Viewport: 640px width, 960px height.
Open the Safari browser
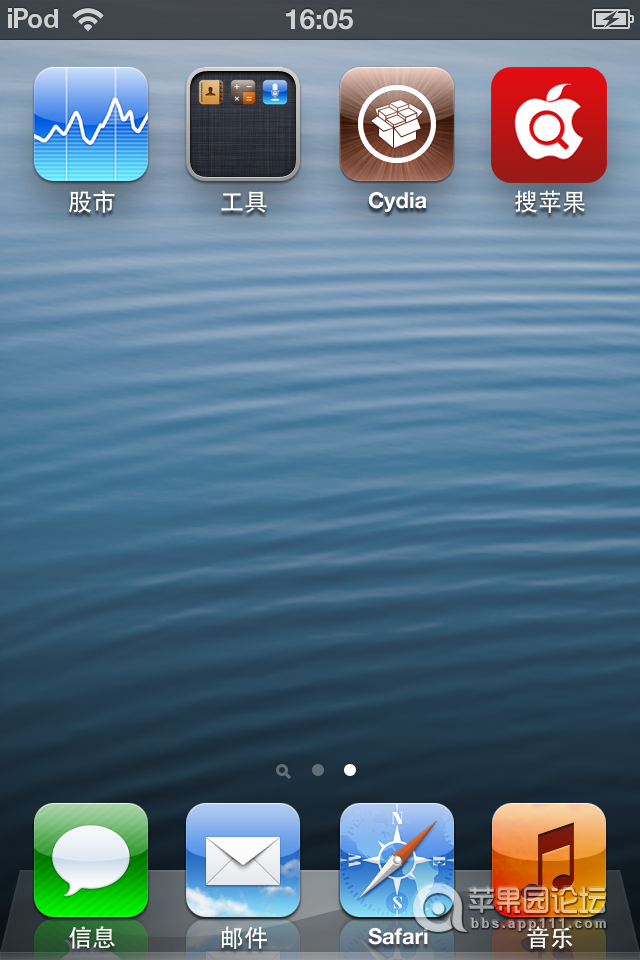pyautogui.click(x=397, y=860)
